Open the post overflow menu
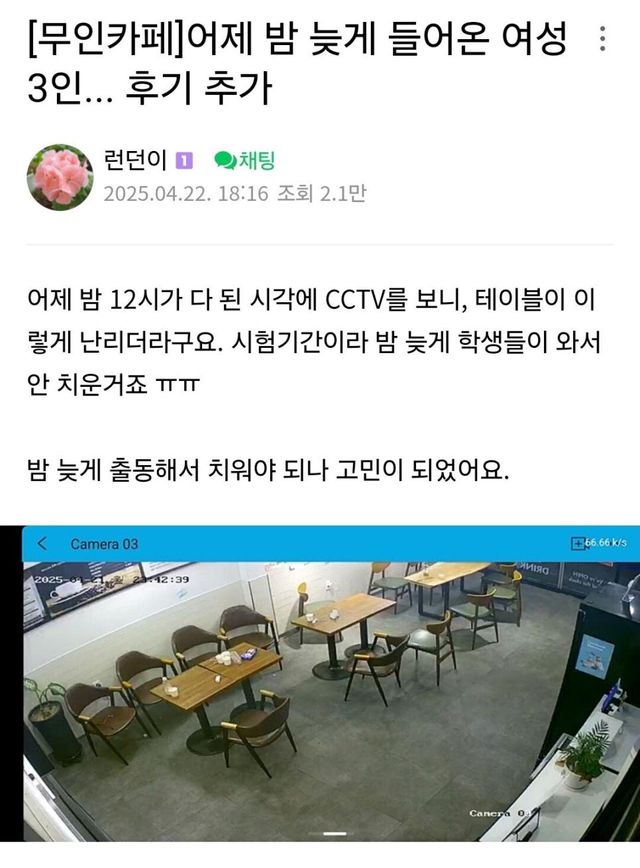This screenshot has width=640, height=868. [x=602, y=41]
